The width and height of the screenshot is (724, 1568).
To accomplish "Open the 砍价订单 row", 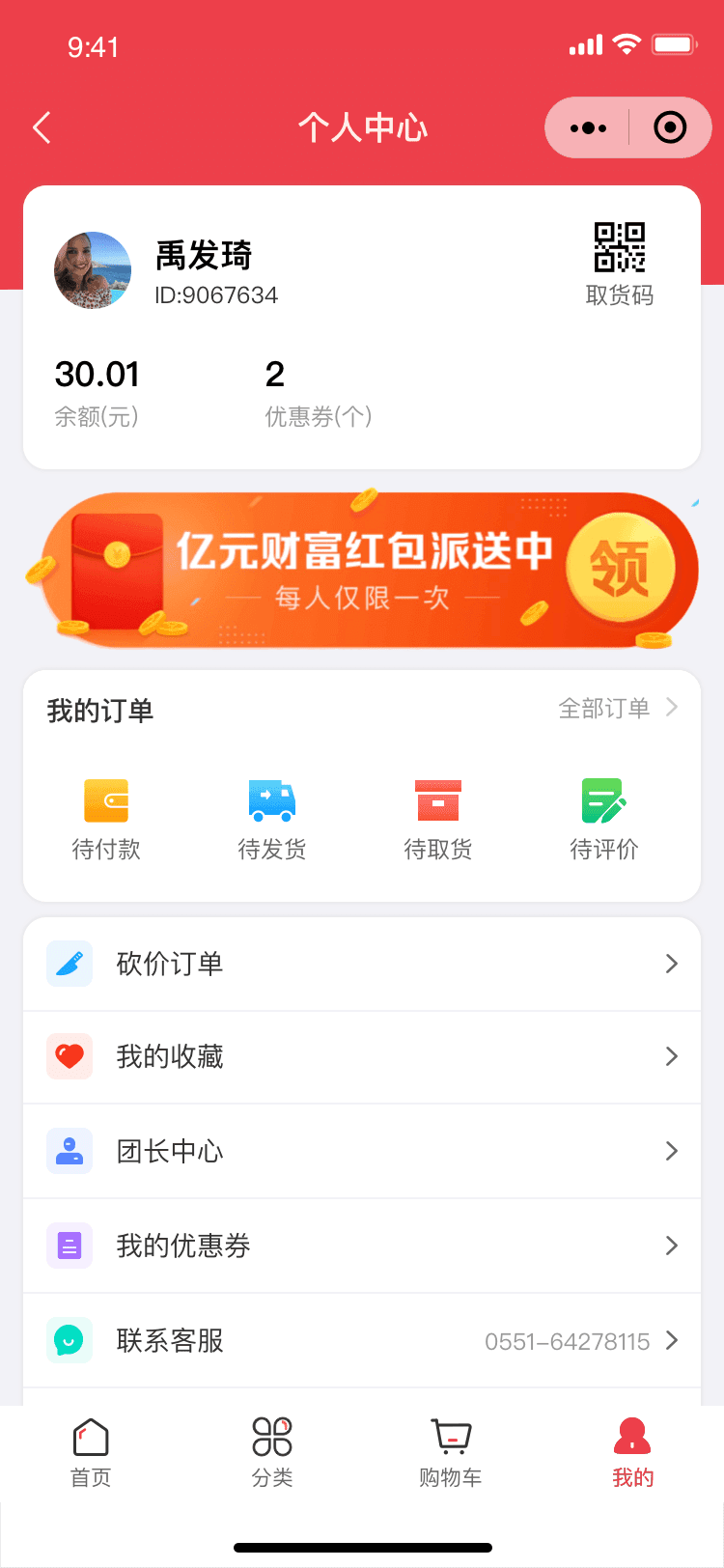I will pos(362,964).
